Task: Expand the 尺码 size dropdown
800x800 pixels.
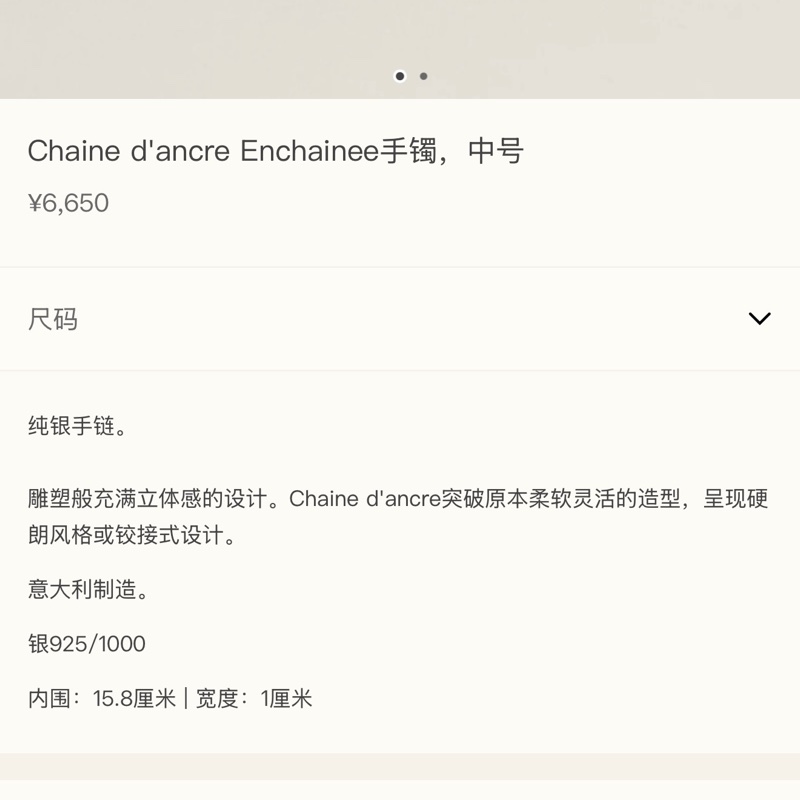Action: (x=759, y=319)
